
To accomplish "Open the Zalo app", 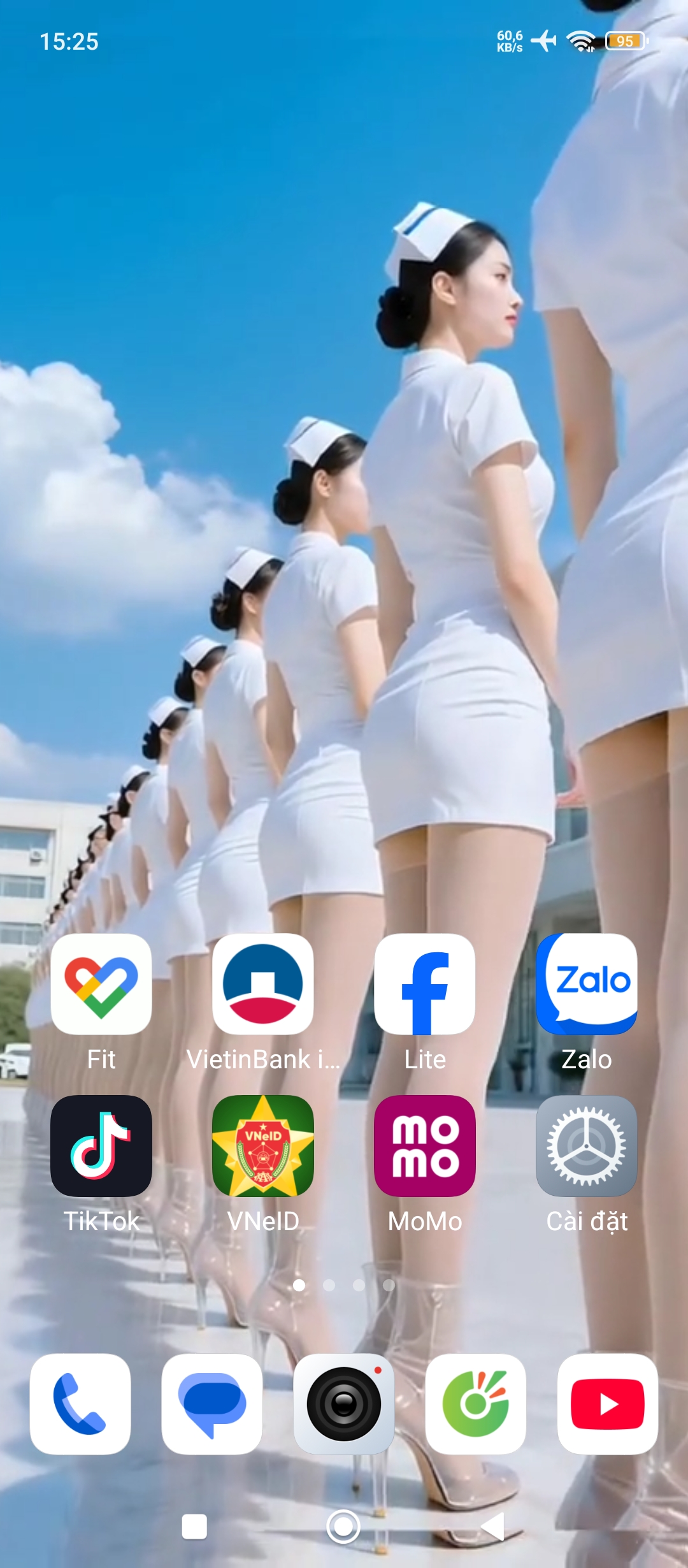I will coord(587,984).
